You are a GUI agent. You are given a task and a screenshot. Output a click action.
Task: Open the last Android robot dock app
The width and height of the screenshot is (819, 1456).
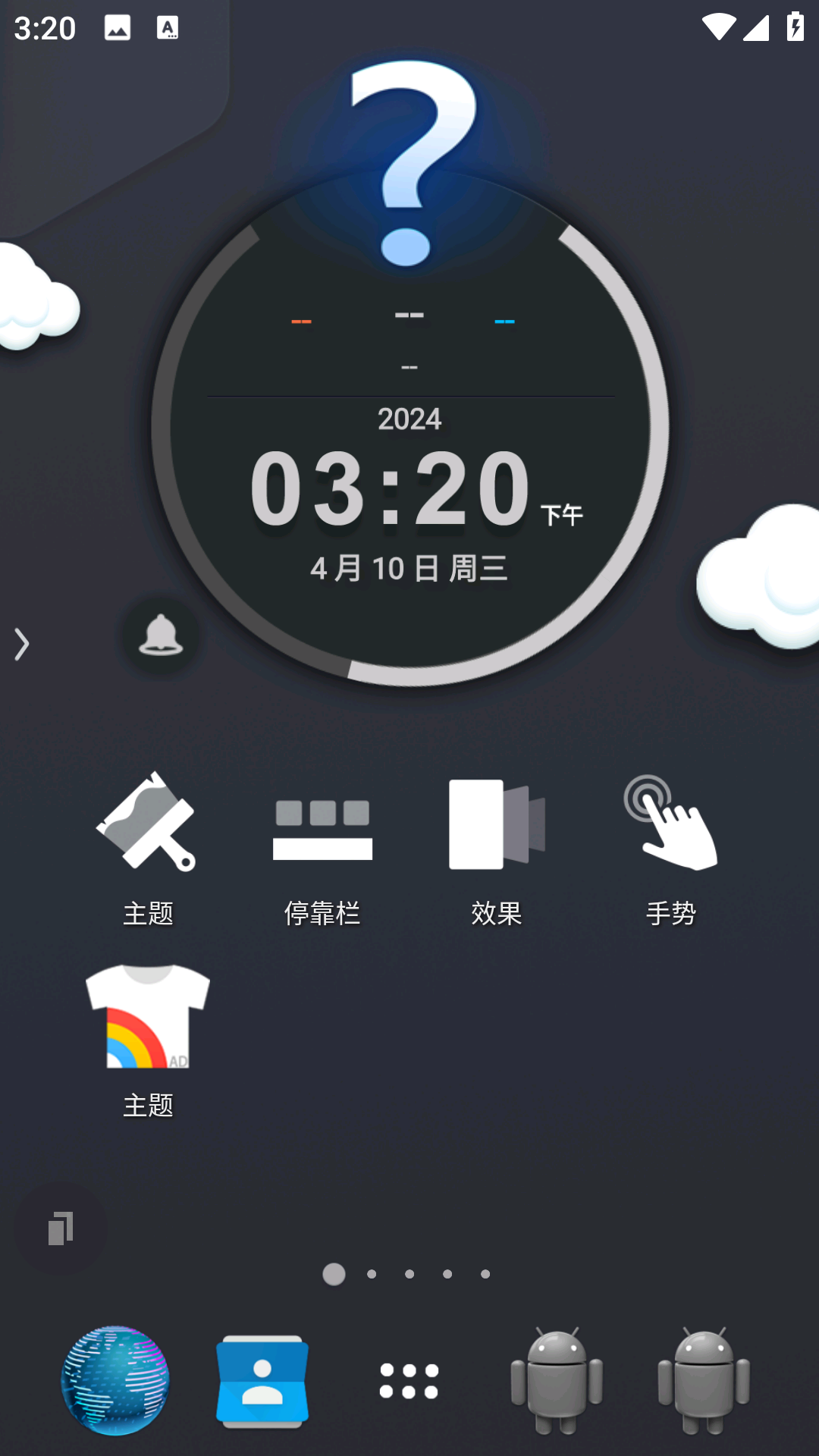click(703, 1381)
